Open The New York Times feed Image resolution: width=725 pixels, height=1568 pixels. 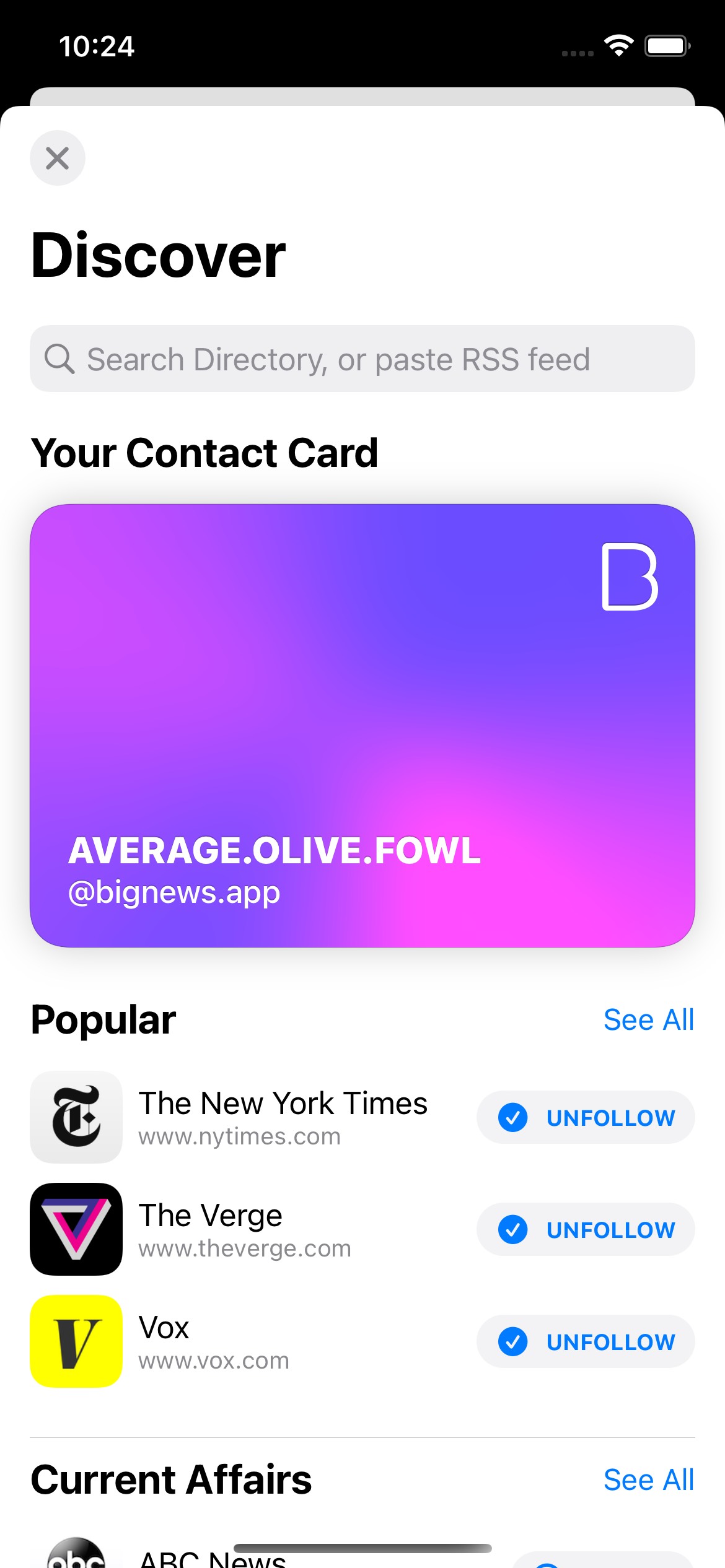click(x=248, y=1117)
